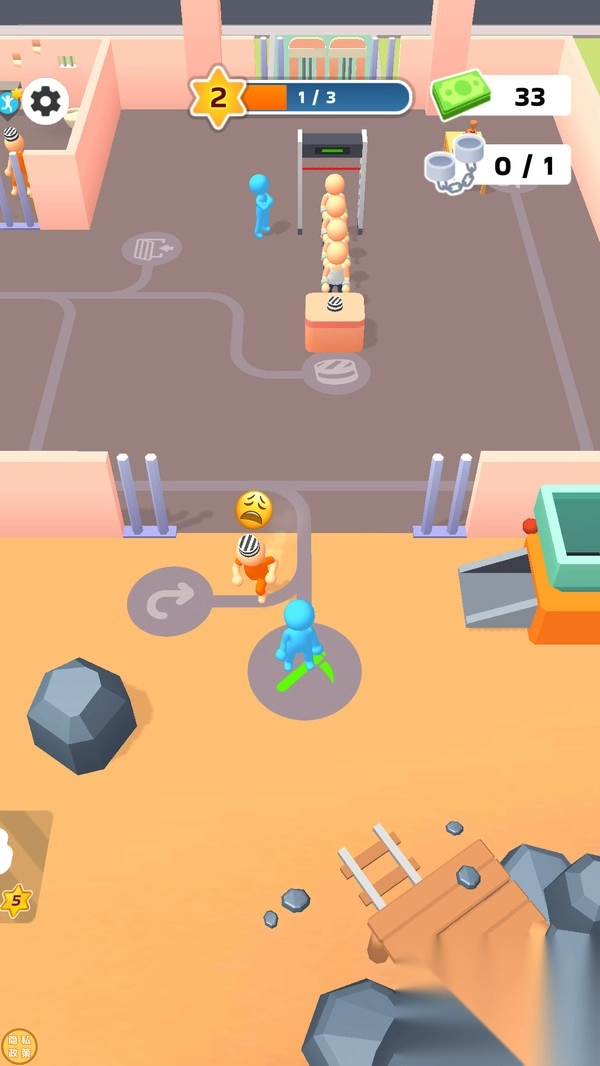Image resolution: width=600 pixels, height=1066 pixels.
Task: Open the privacy policy badge
Action: 19,1046
